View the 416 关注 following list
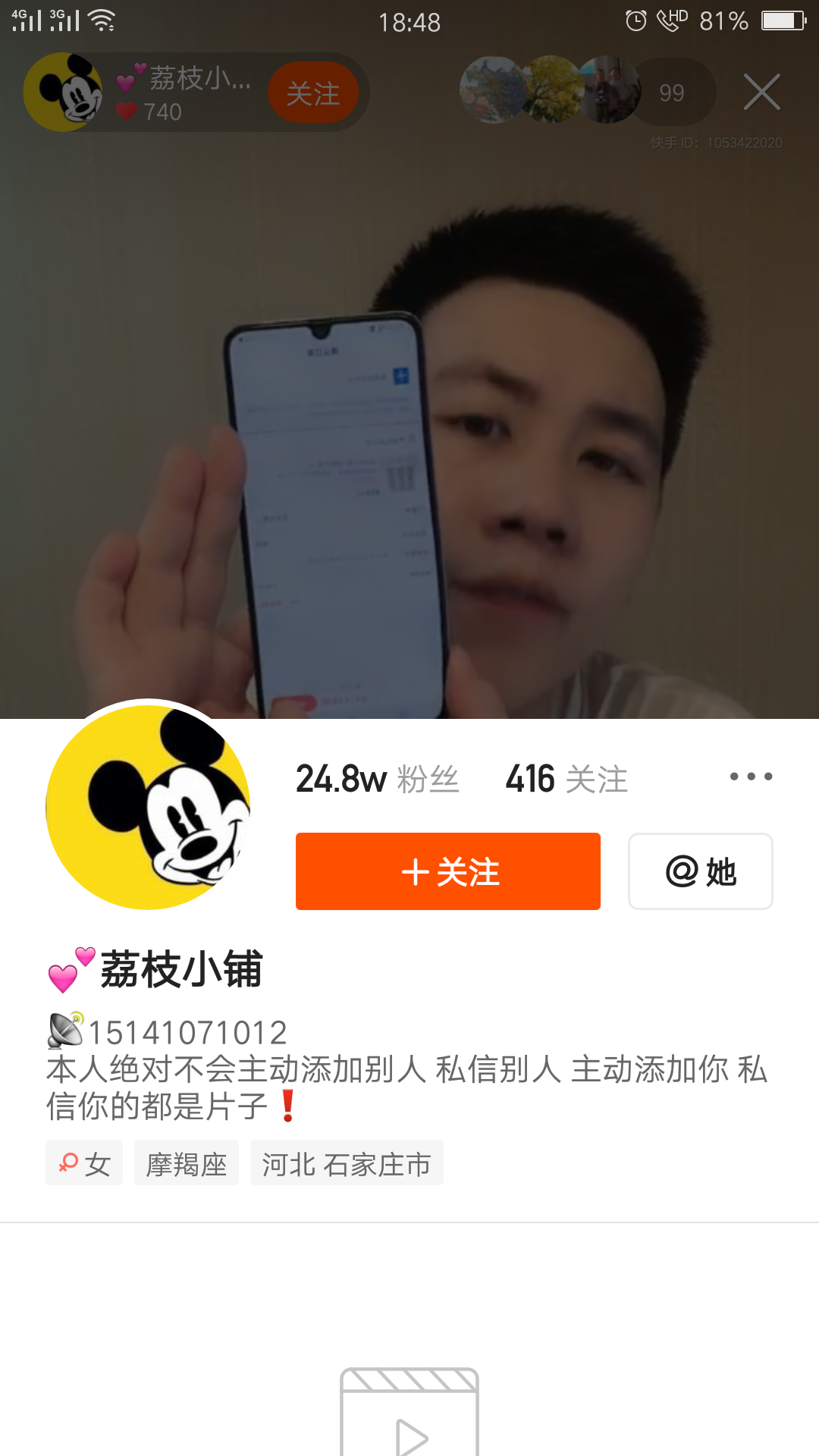 [566, 779]
